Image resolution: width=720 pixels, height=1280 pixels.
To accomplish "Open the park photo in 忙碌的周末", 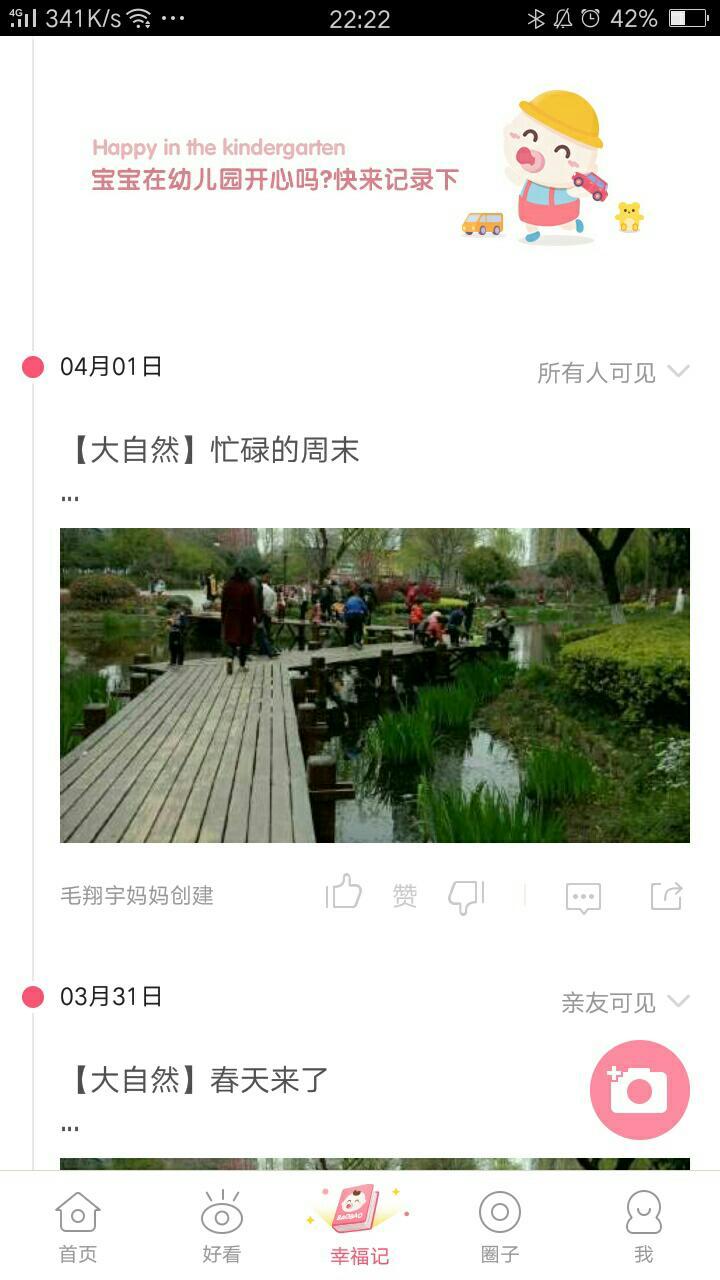I will click(x=375, y=685).
